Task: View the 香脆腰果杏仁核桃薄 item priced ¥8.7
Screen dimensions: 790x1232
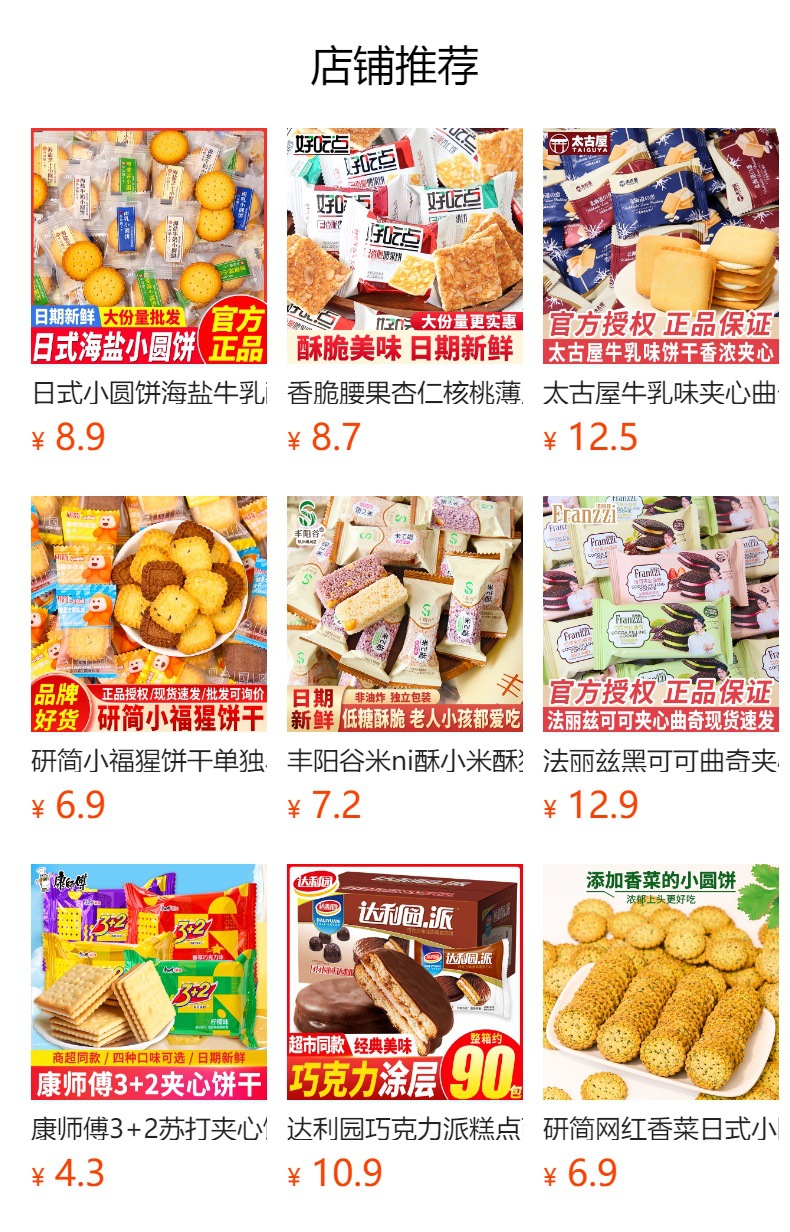Action: coord(405,246)
